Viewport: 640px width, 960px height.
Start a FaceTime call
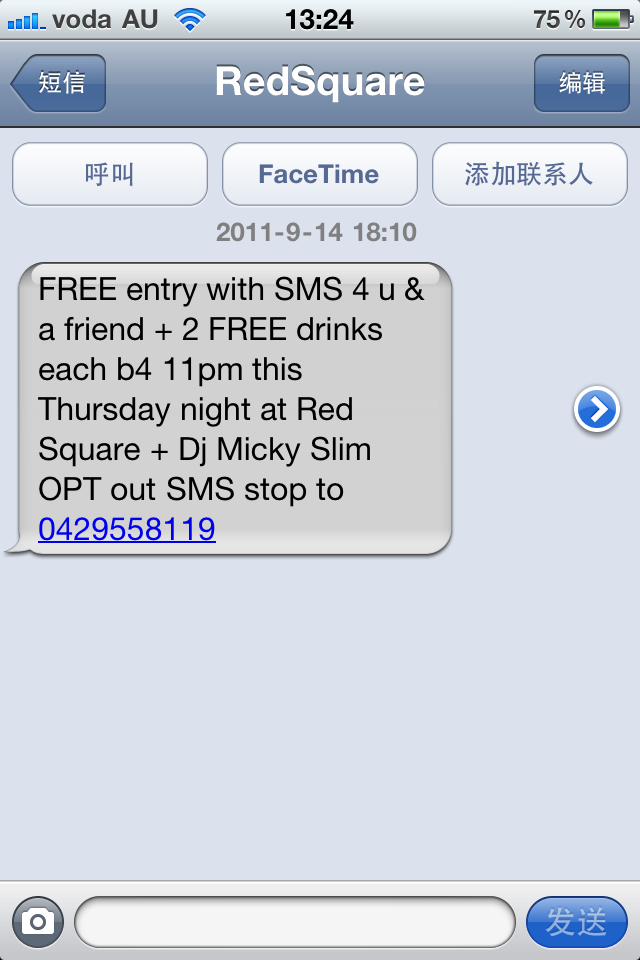point(319,174)
